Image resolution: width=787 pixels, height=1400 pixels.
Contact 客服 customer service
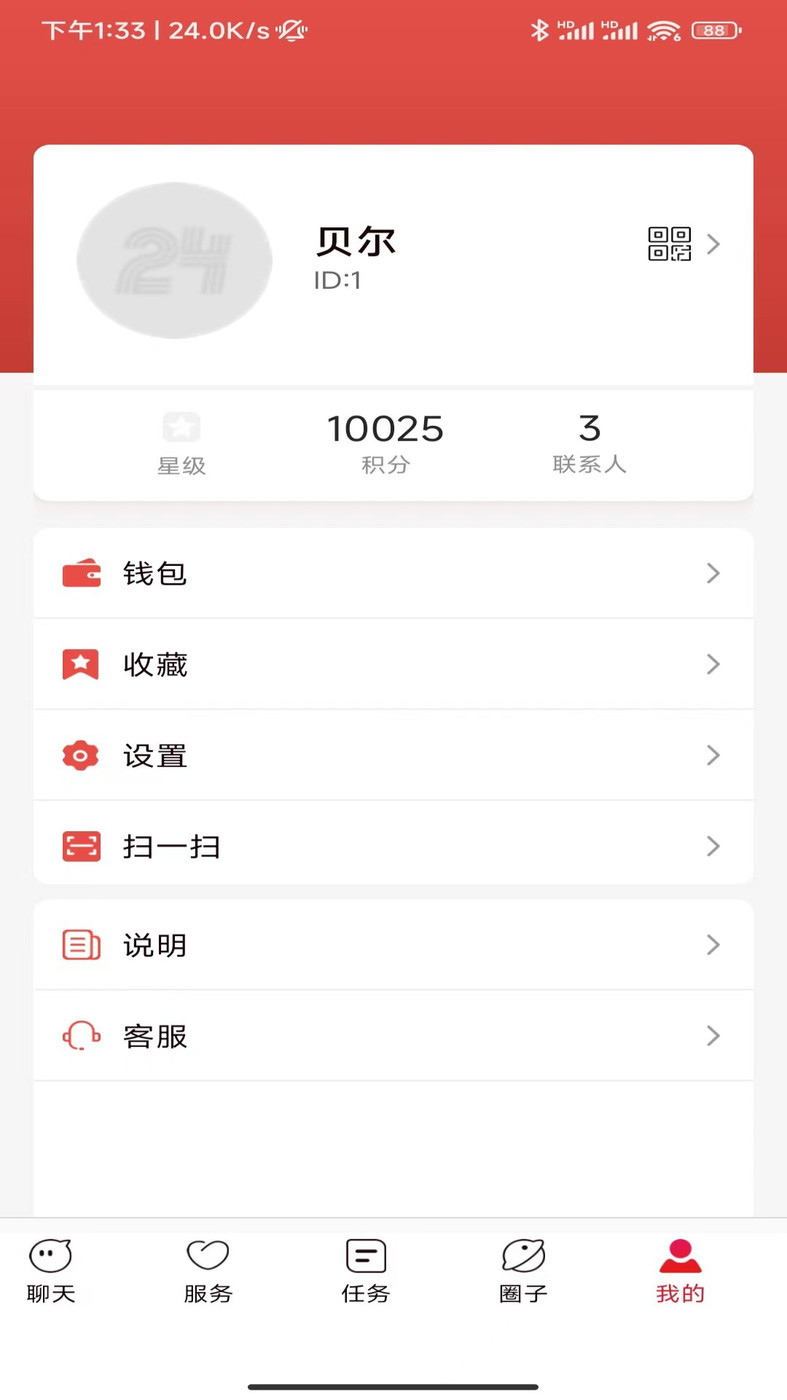pyautogui.click(x=393, y=1036)
